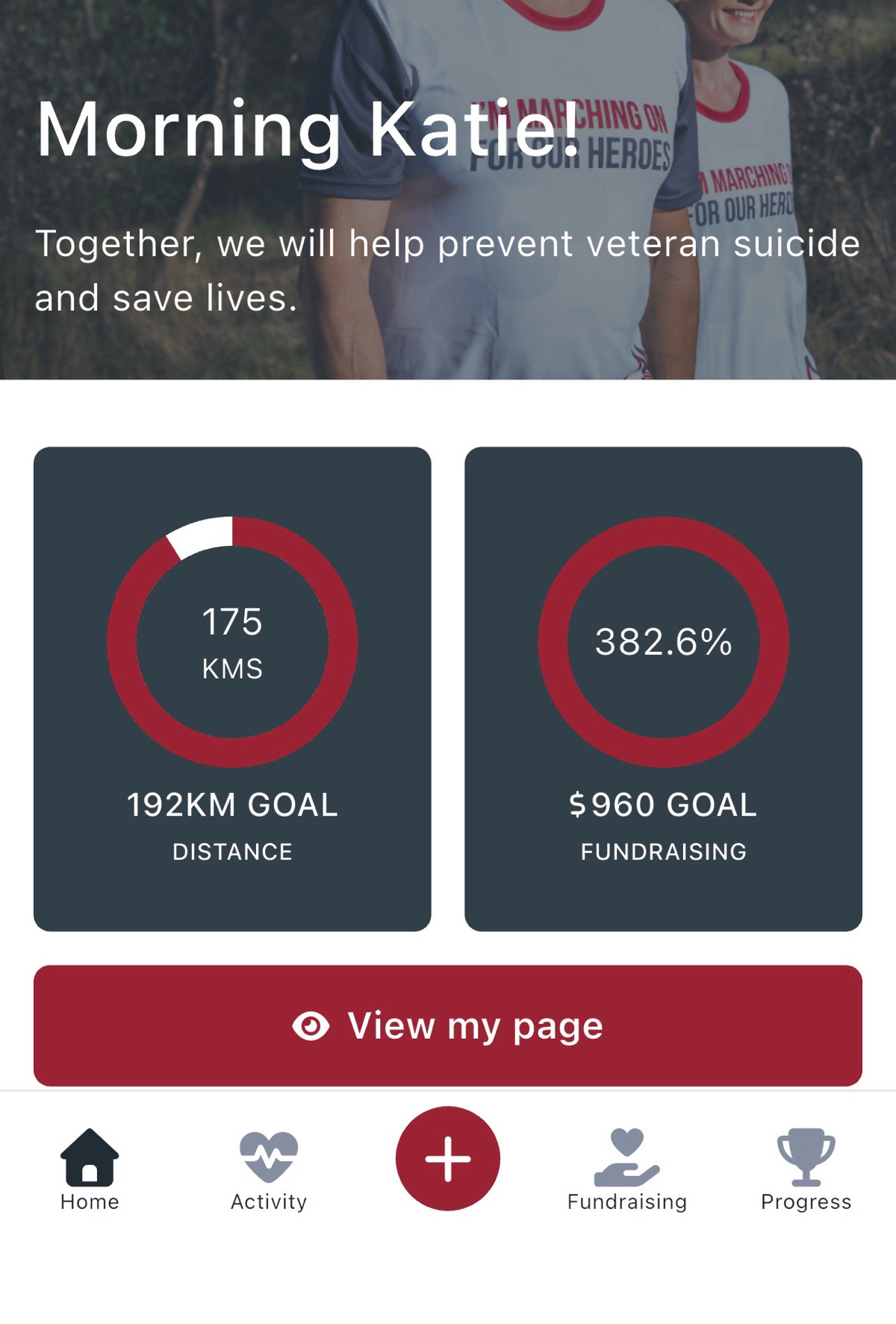Tap the red plus button
Image resolution: width=896 pixels, height=1324 pixels.
(448, 1158)
